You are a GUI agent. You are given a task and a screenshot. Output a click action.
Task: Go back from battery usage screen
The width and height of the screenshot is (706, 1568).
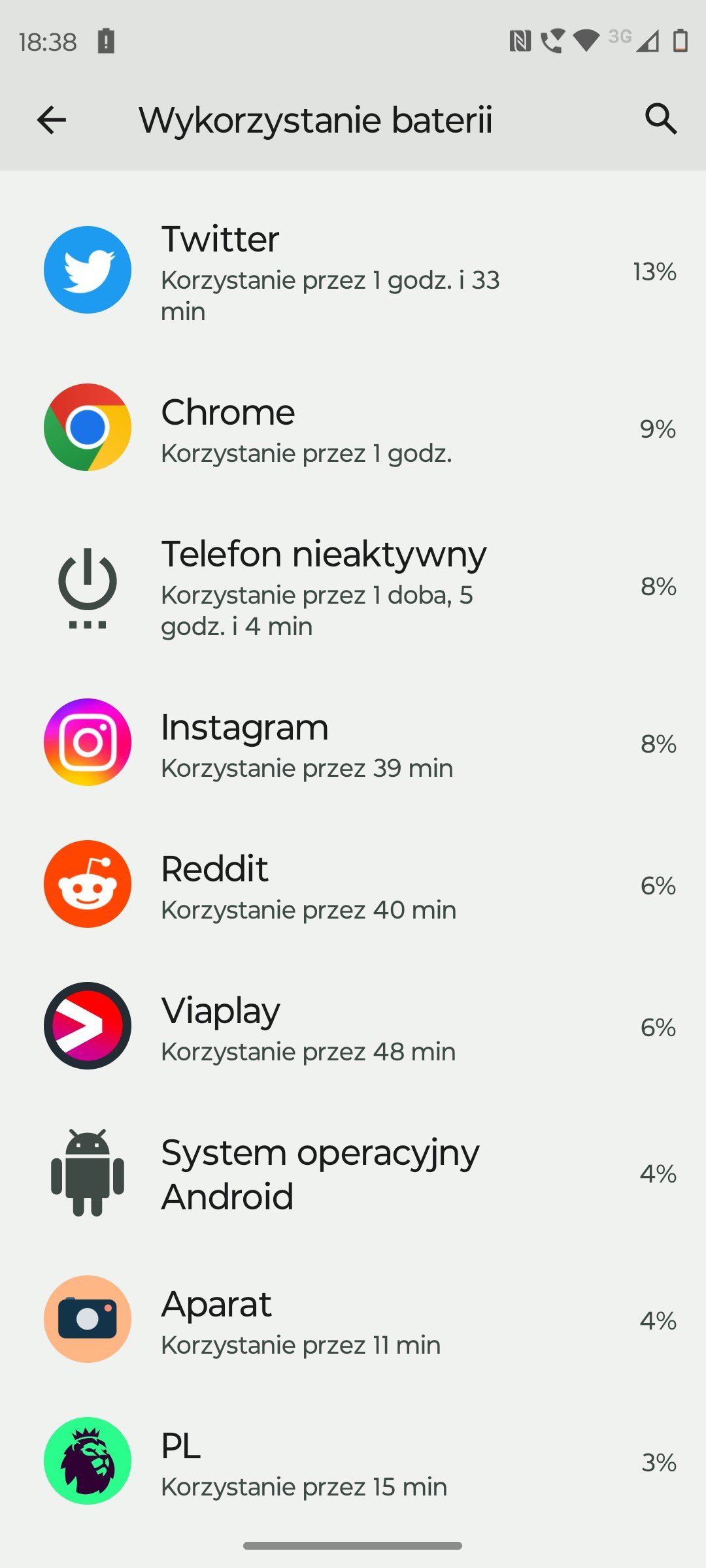coord(52,120)
